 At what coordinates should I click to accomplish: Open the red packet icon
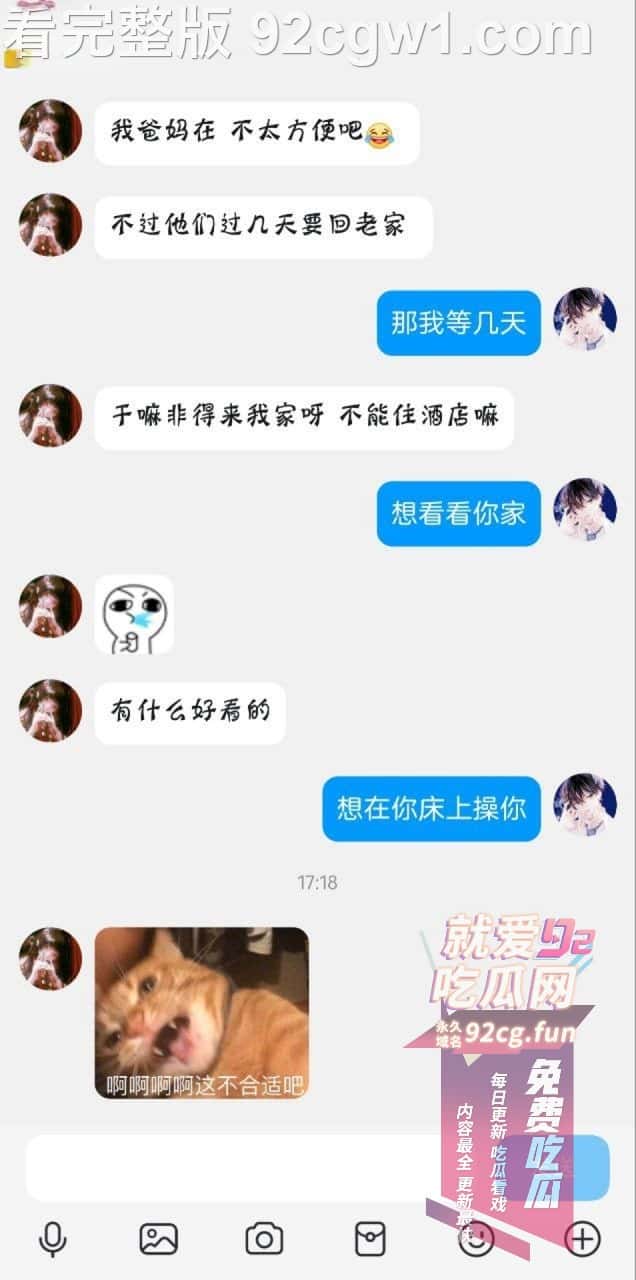pyautogui.click(x=370, y=1240)
